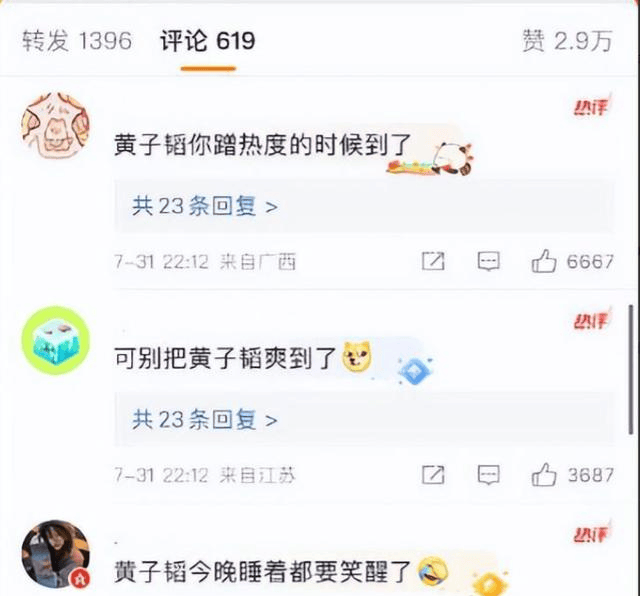Like the comment with 3687 likes

[544, 474]
